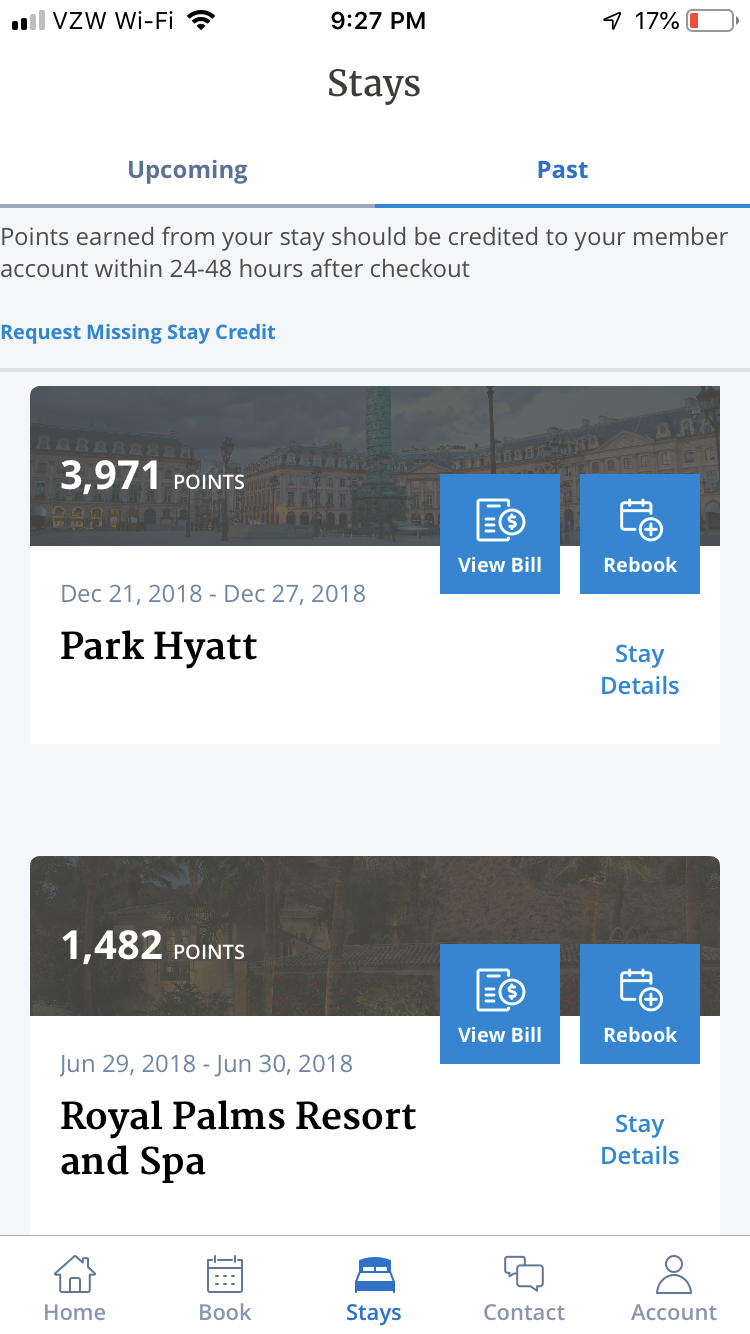Image resolution: width=750 pixels, height=1334 pixels.
Task: Tap the Stays bed icon
Action: tap(374, 1273)
